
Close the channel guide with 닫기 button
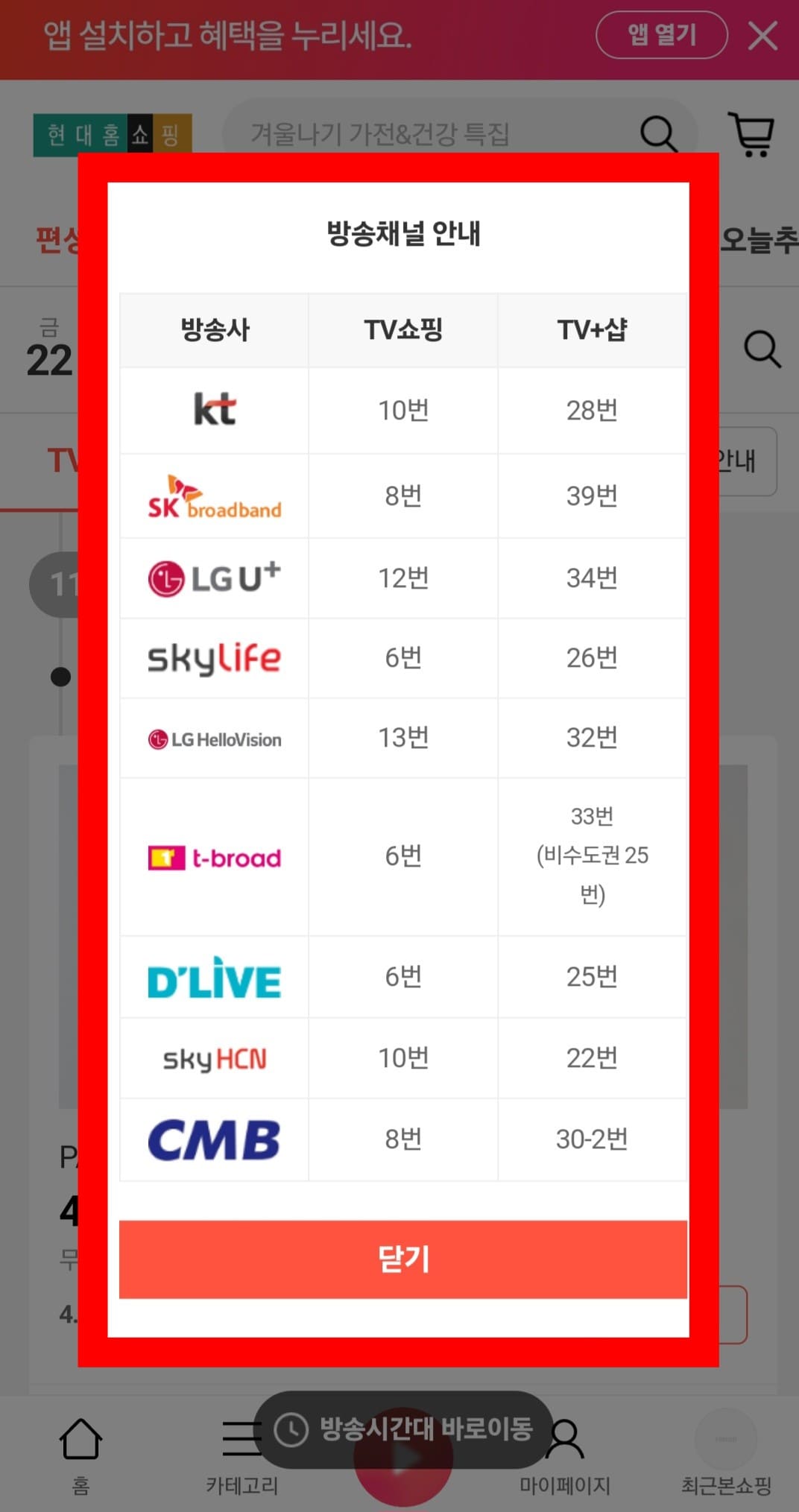click(402, 1259)
